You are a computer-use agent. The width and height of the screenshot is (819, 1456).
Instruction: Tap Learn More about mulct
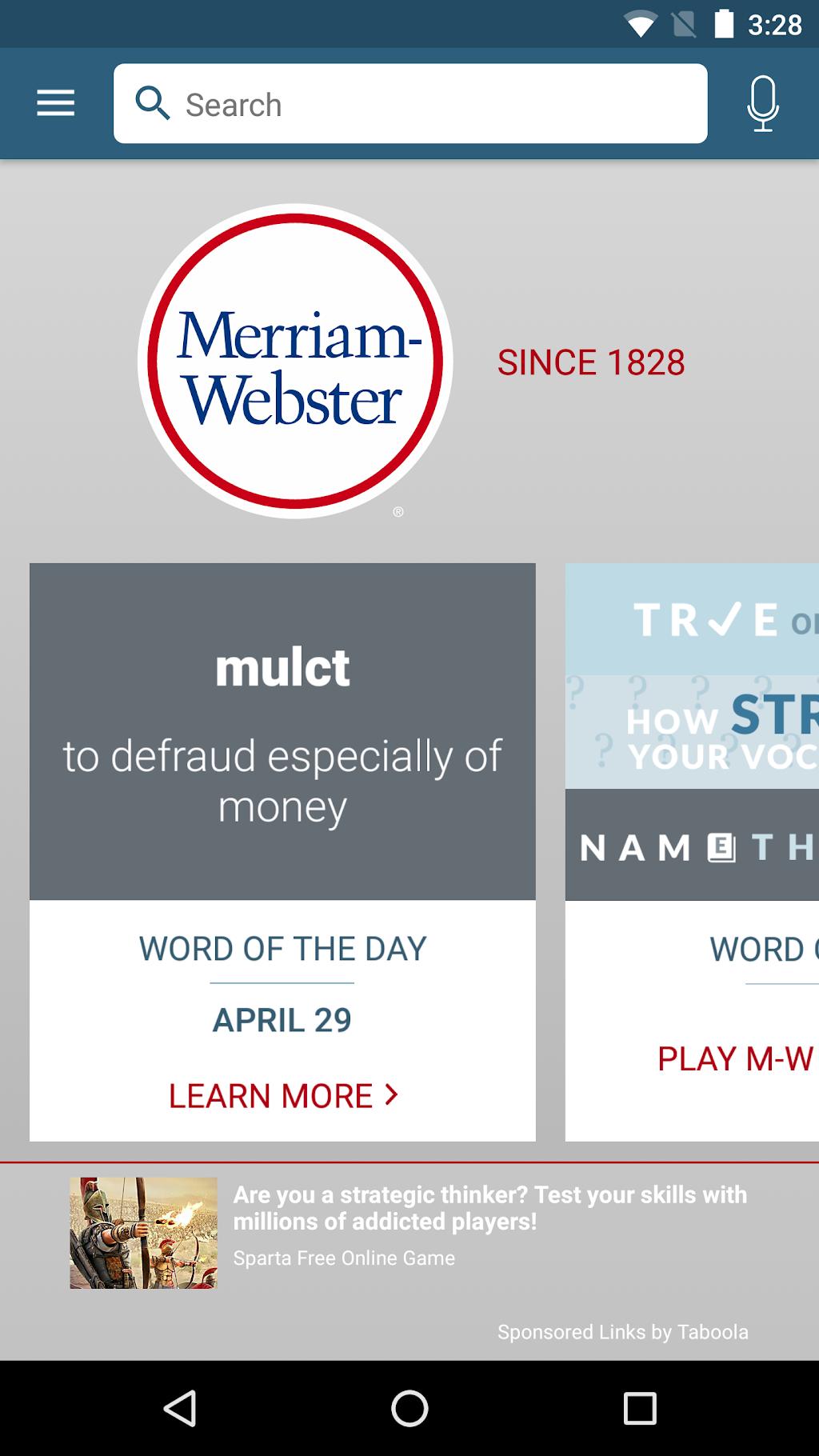coord(283,1096)
